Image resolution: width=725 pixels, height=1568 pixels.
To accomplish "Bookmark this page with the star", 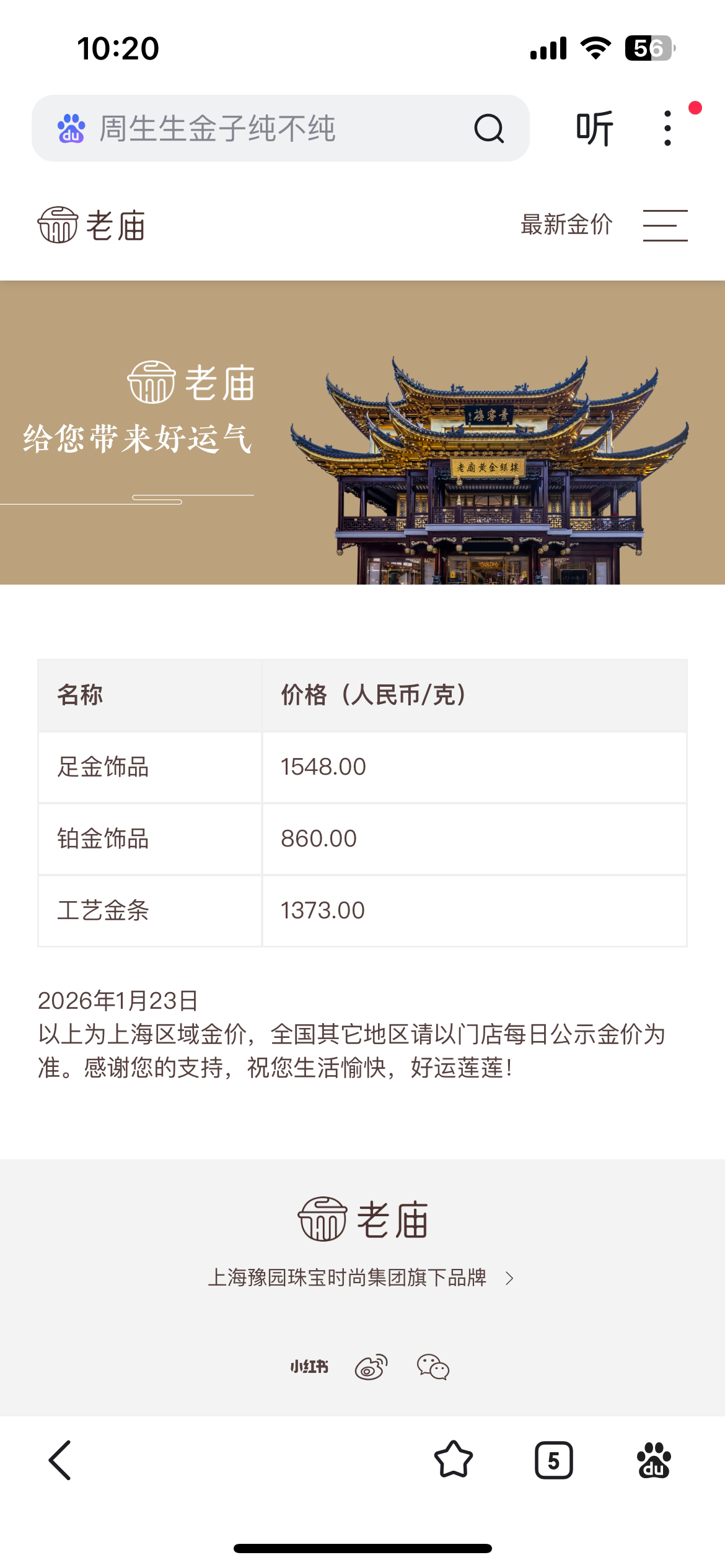I will coord(454,1460).
